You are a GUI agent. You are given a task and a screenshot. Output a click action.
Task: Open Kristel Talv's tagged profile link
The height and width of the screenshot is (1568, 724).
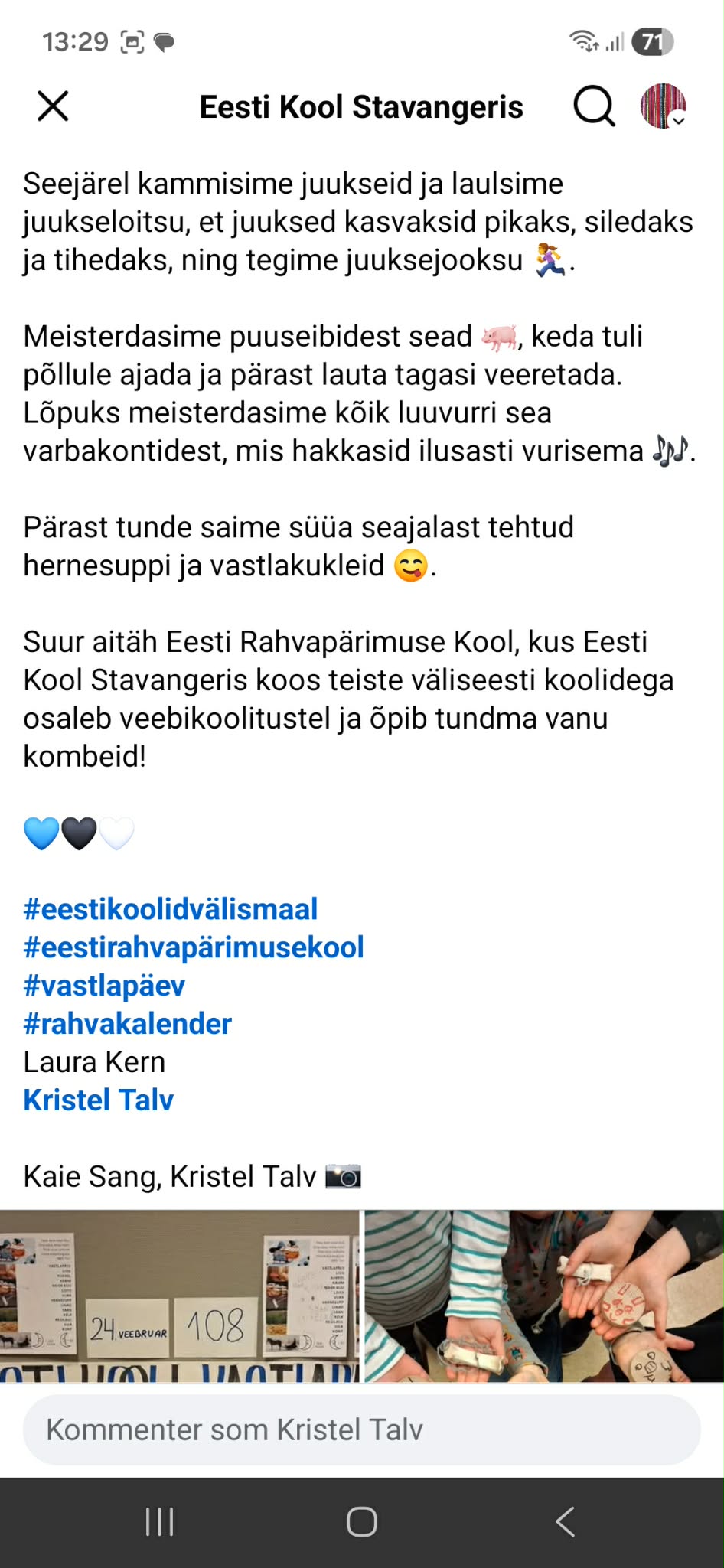click(x=98, y=1100)
